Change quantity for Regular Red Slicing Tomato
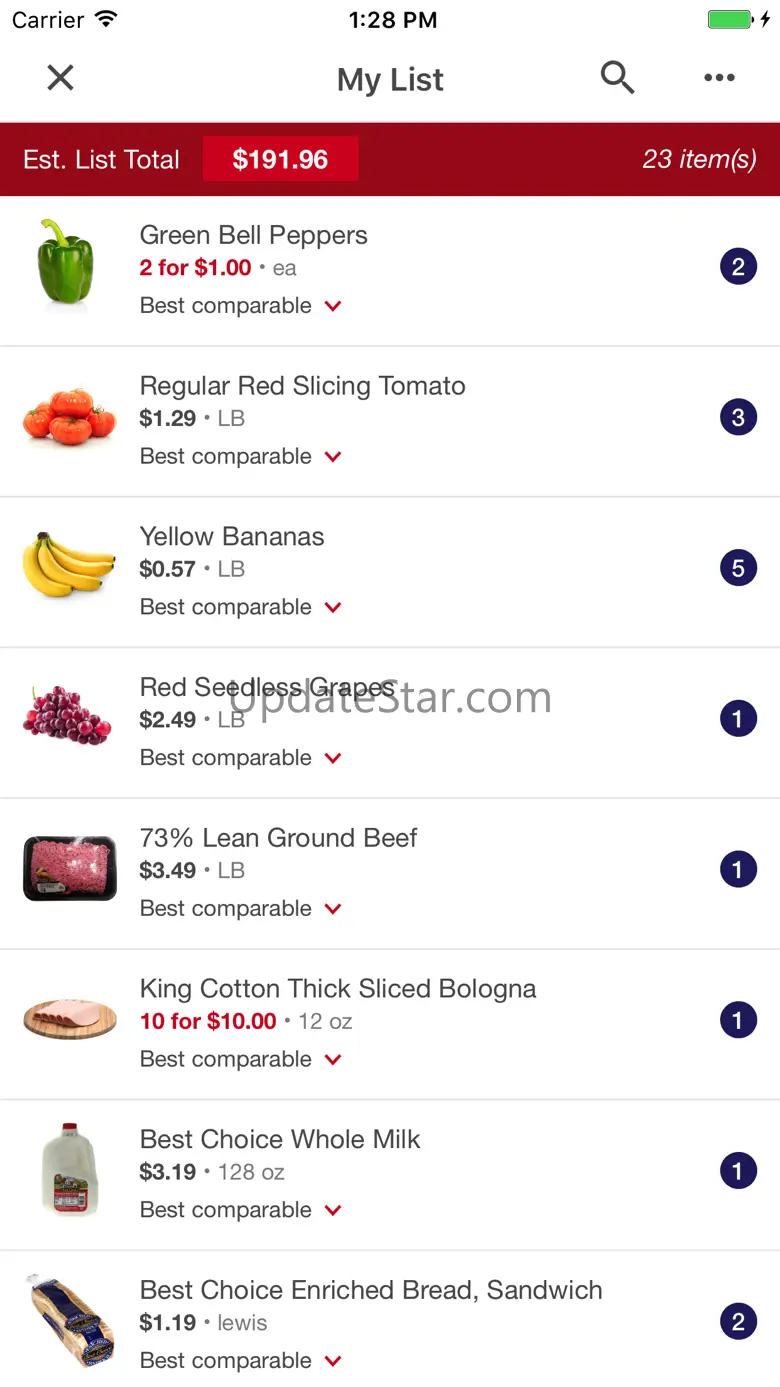Screen dimensions: 780x1387 coord(738,418)
